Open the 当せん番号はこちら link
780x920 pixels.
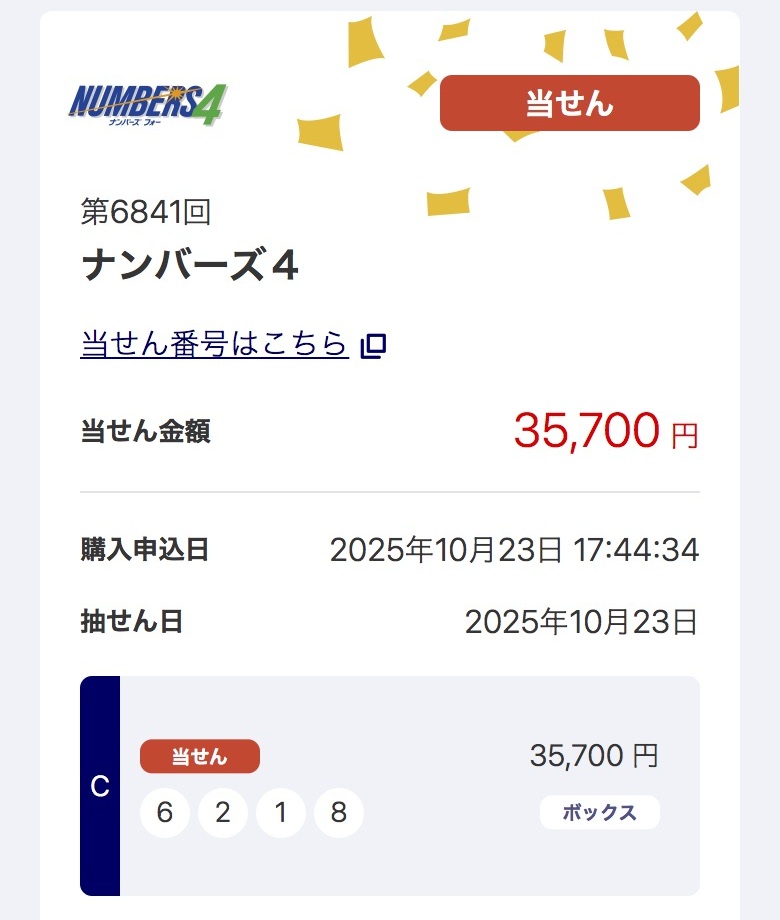pos(215,344)
